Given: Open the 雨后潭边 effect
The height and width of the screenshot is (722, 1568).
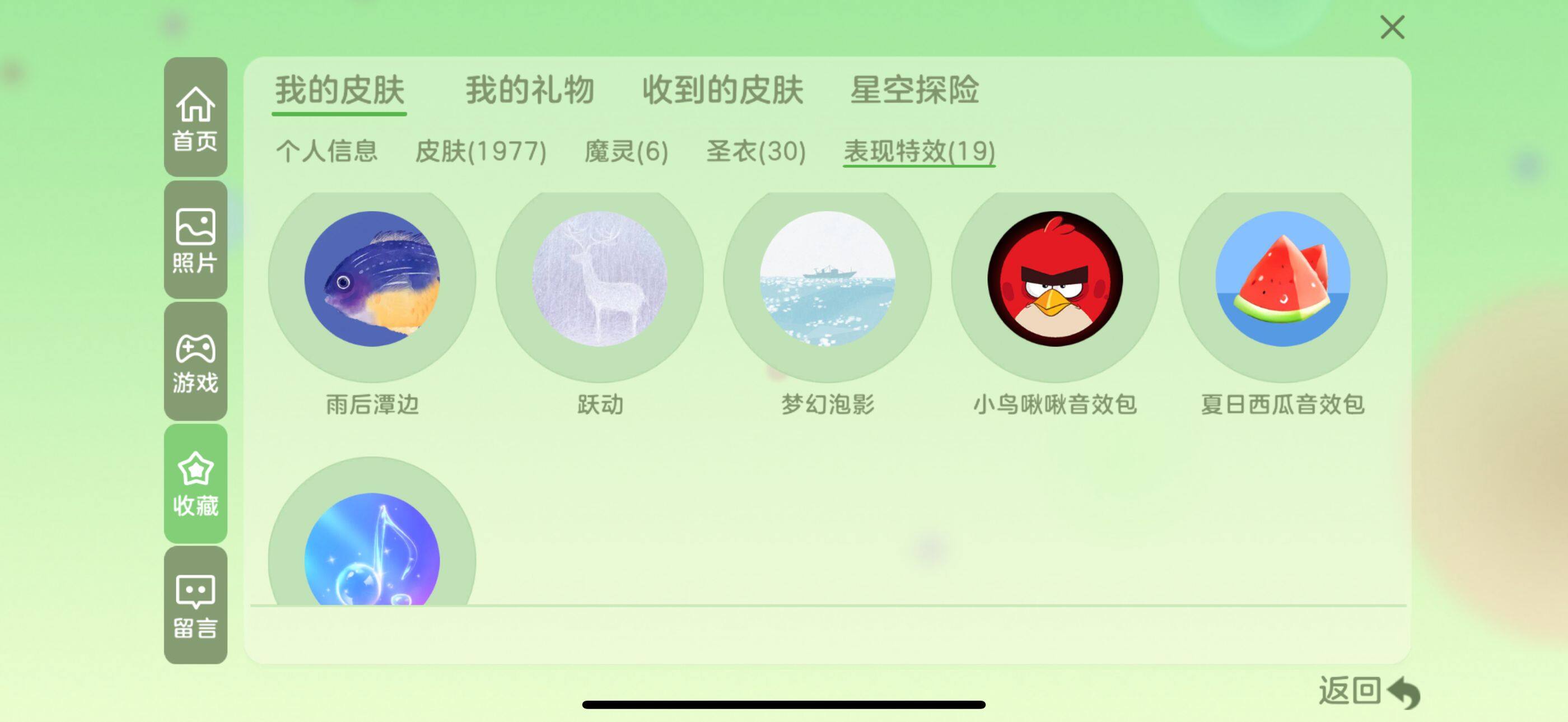Looking at the screenshot, I should click(x=372, y=280).
